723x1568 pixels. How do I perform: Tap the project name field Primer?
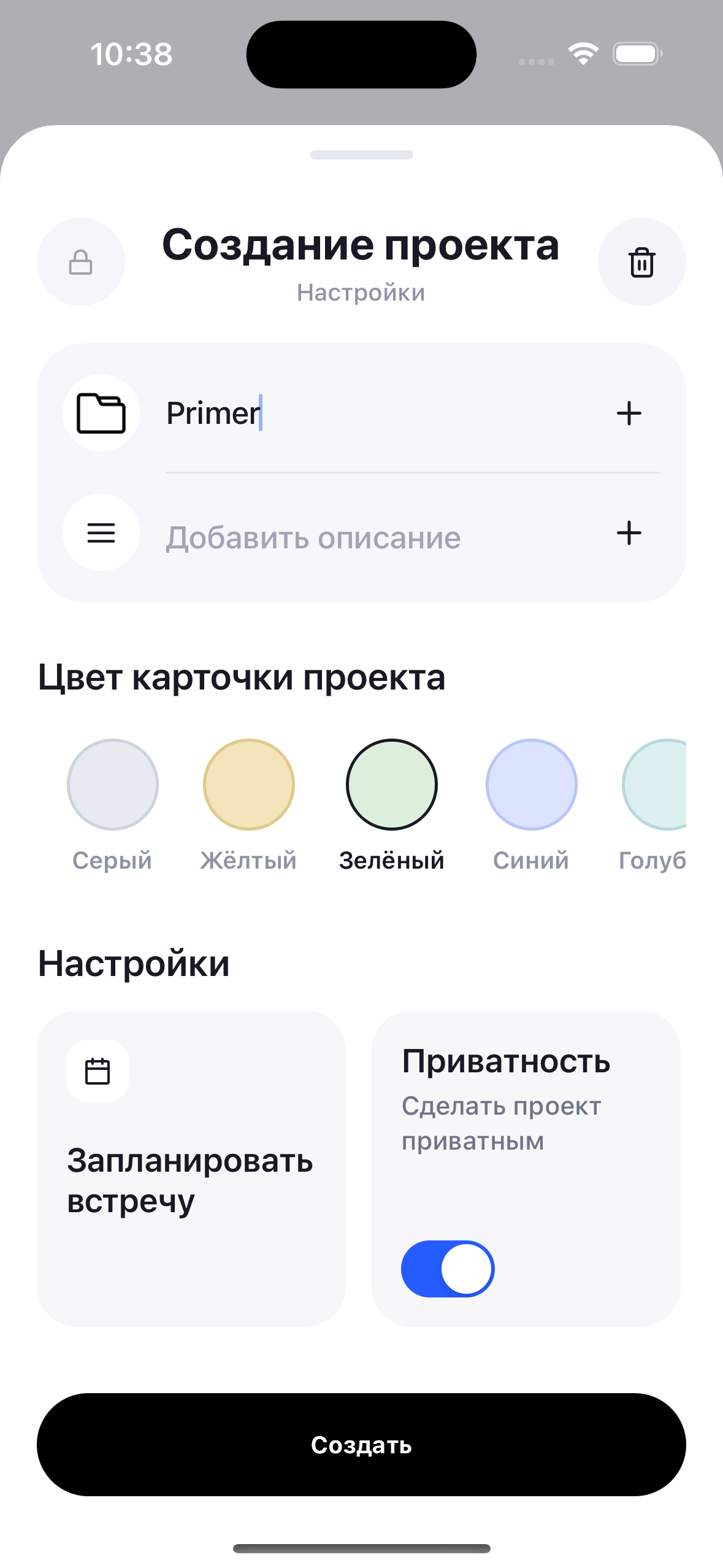(368, 413)
